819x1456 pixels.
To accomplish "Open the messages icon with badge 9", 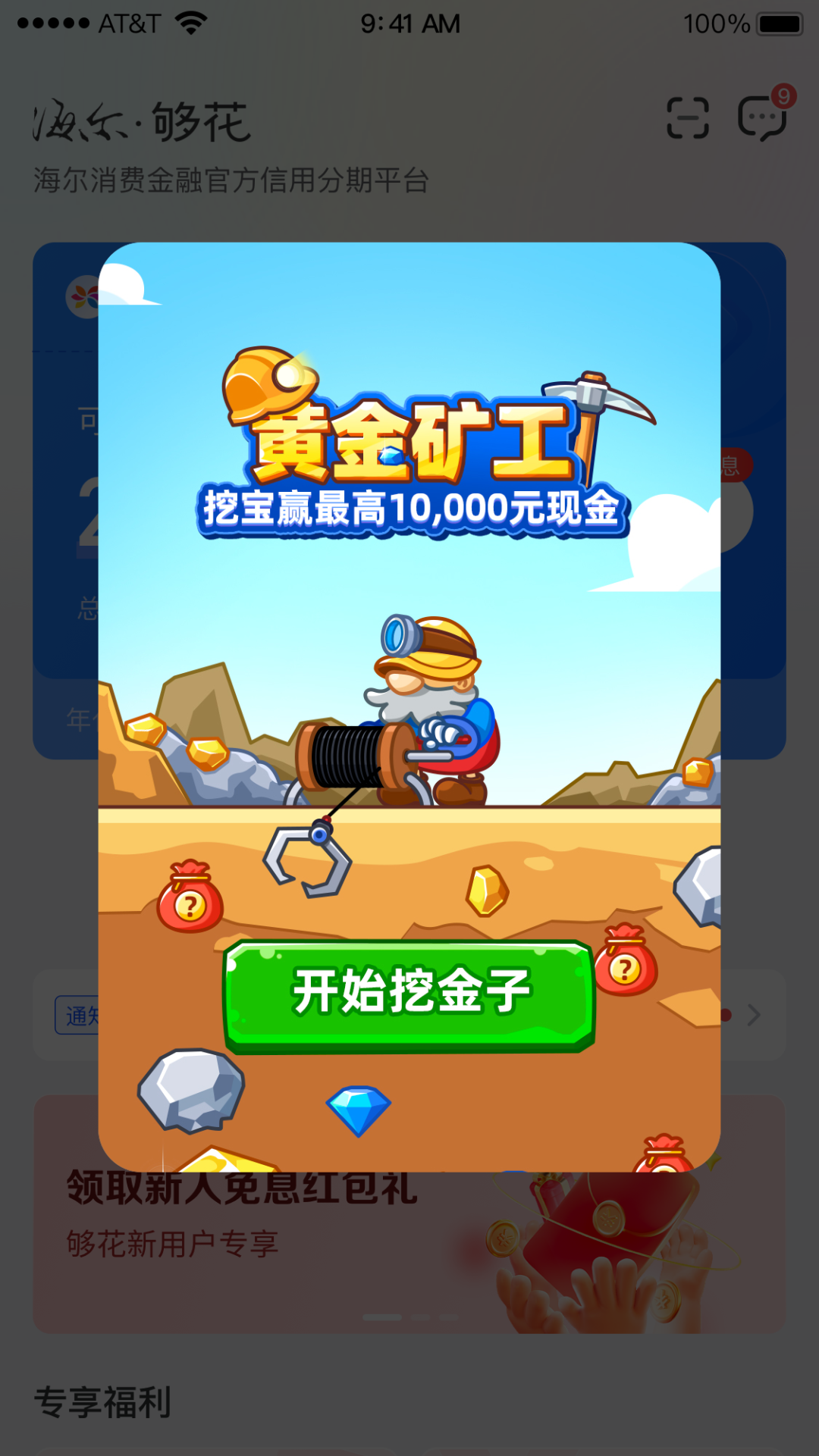I will click(762, 118).
